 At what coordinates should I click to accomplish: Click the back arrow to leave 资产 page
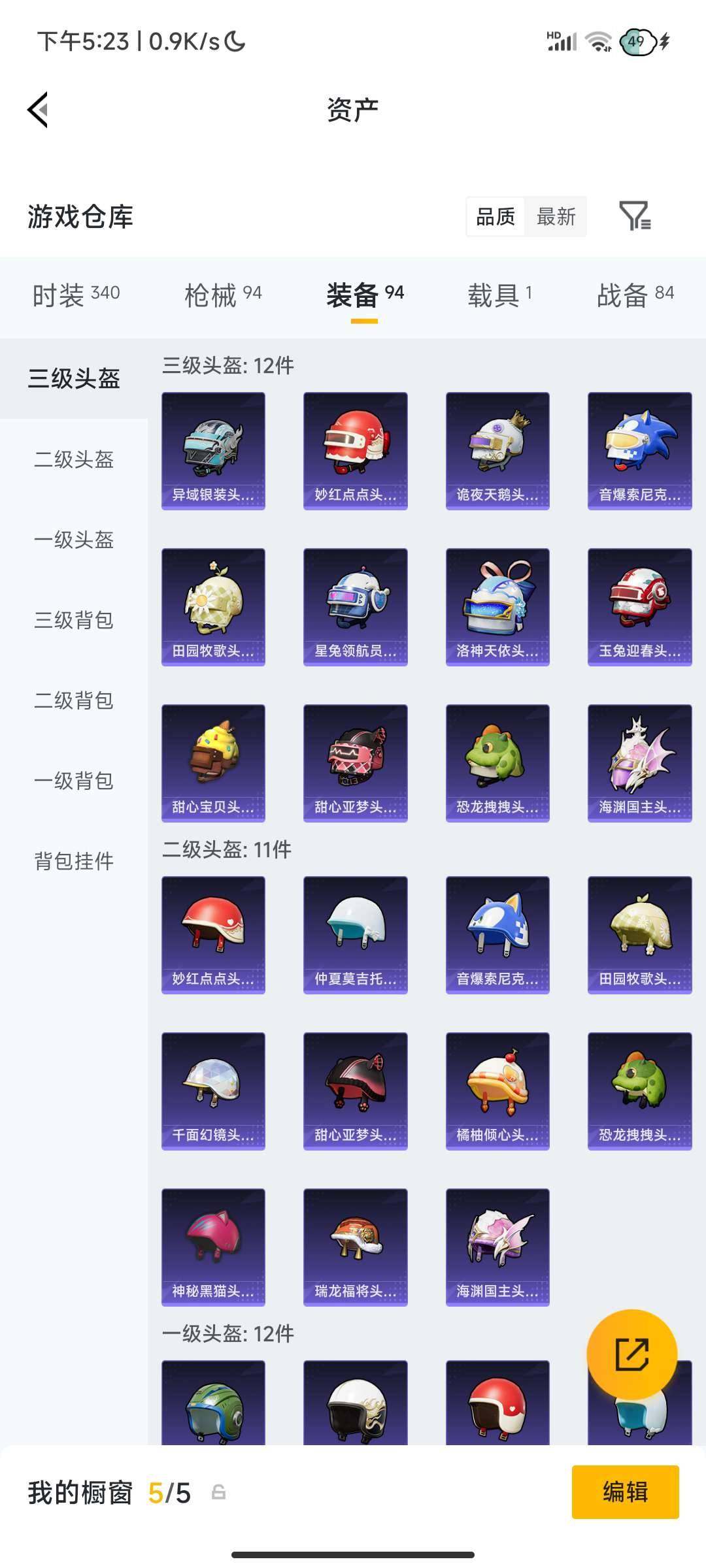[37, 109]
